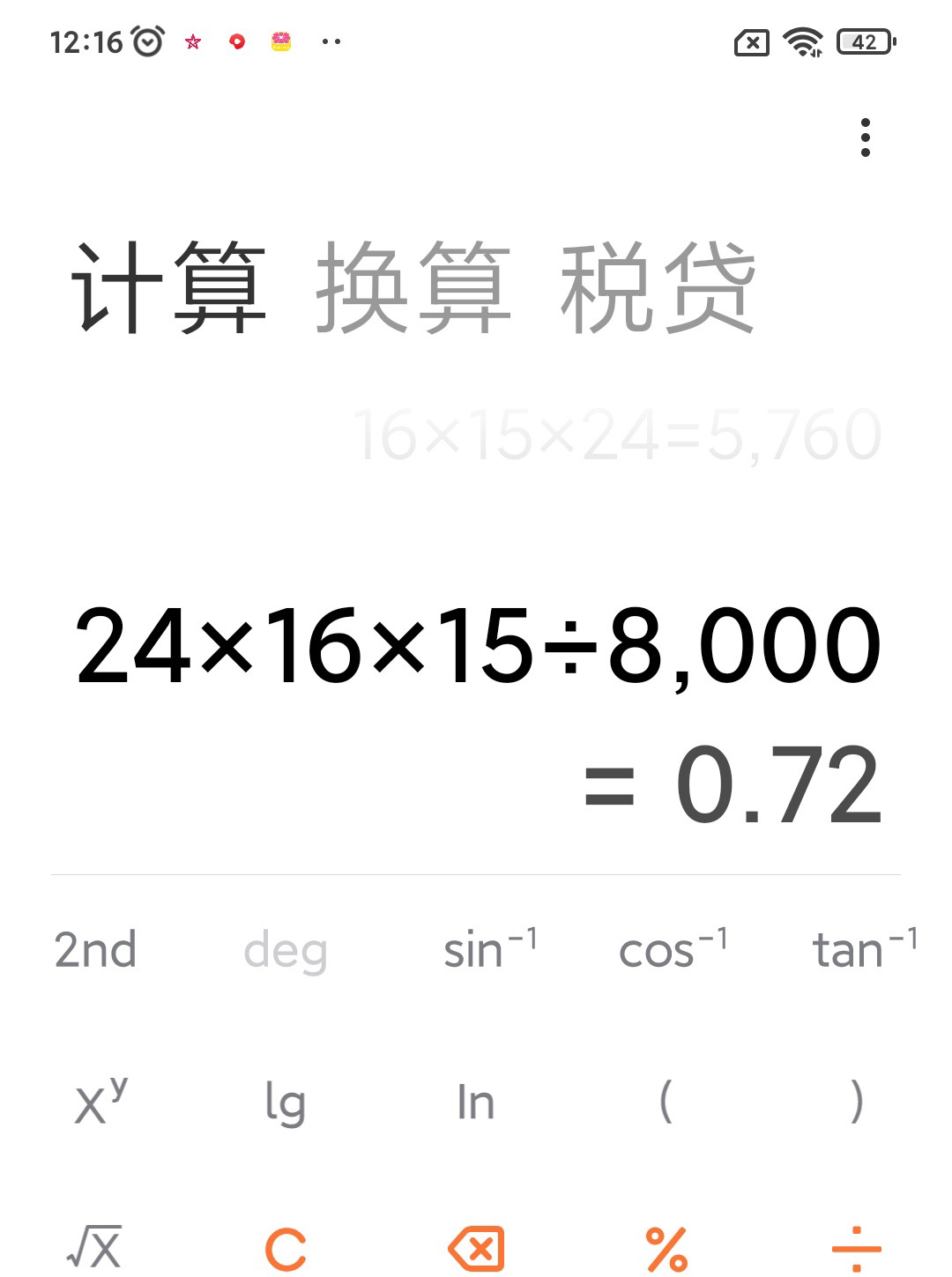Image resolution: width=952 pixels, height=1277 pixels.
Task: Select the 计算 tab
Action: pos(168,287)
